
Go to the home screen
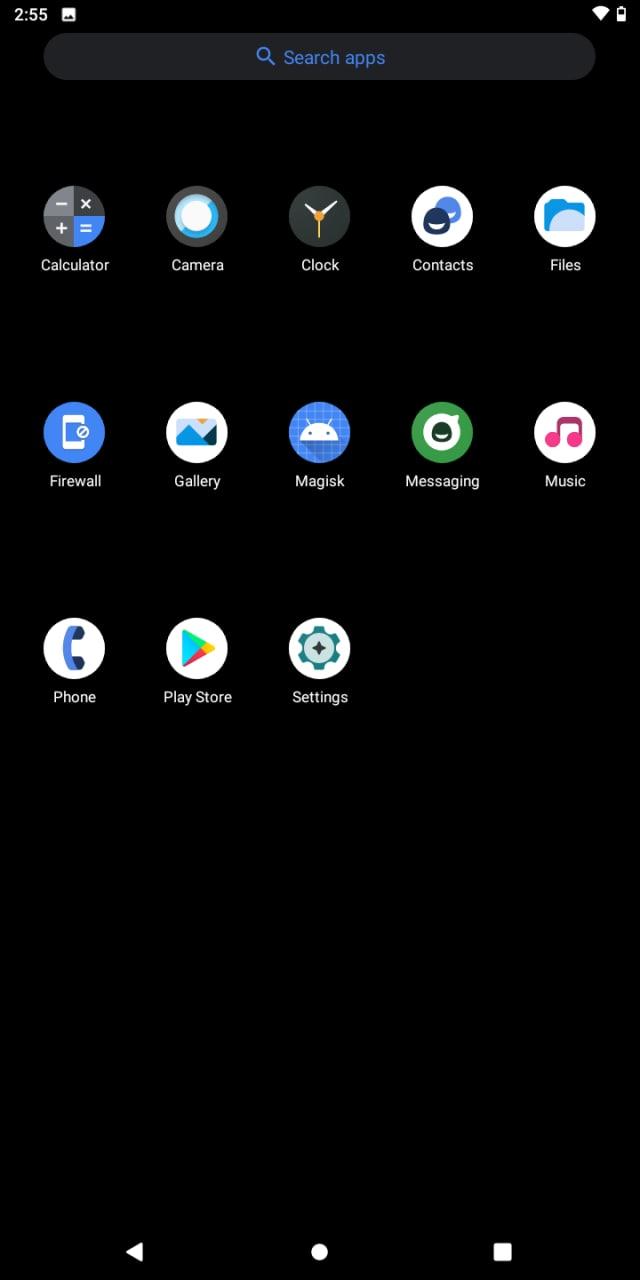(x=320, y=1251)
